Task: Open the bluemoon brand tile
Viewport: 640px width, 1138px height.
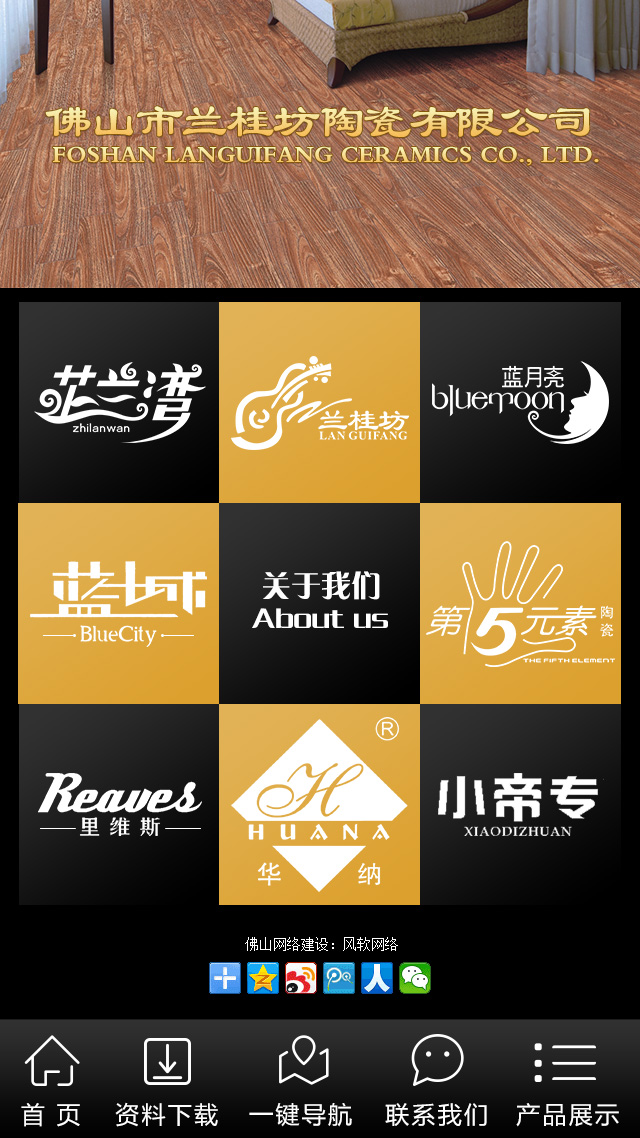Action: point(520,402)
